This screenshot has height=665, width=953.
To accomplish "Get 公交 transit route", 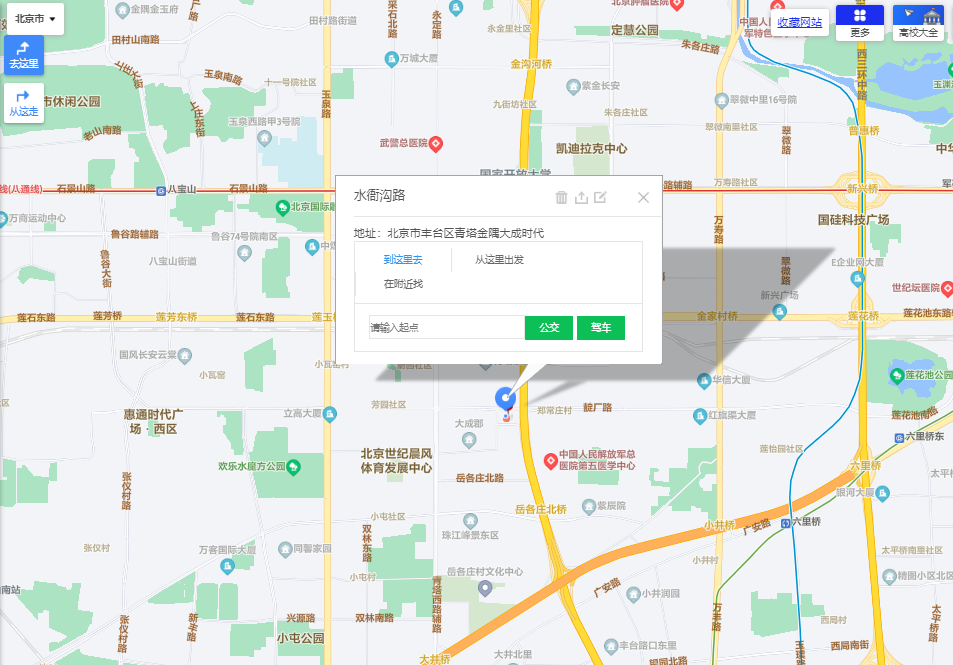I will coord(549,328).
